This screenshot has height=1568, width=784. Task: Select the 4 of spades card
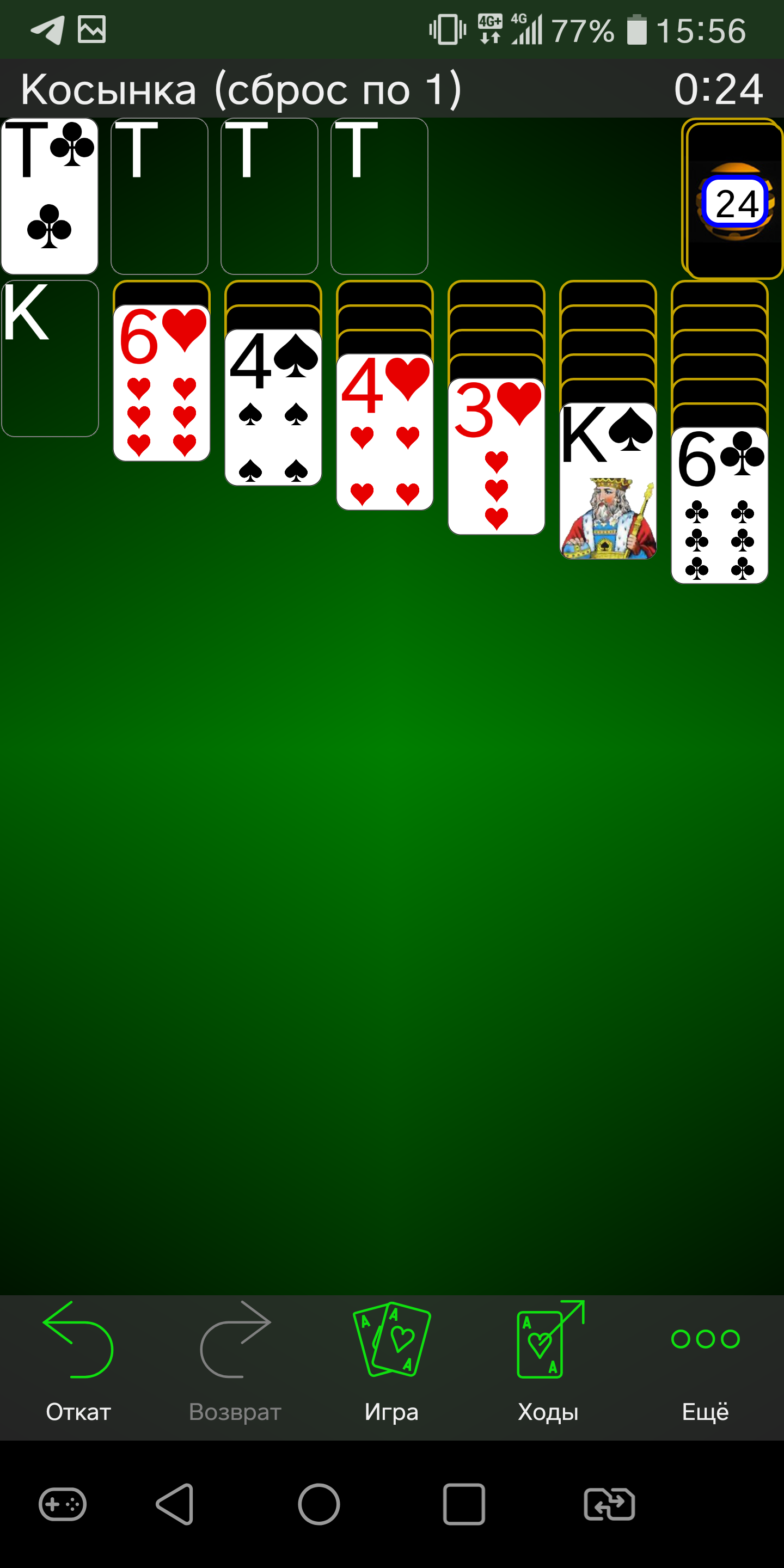(x=273, y=407)
